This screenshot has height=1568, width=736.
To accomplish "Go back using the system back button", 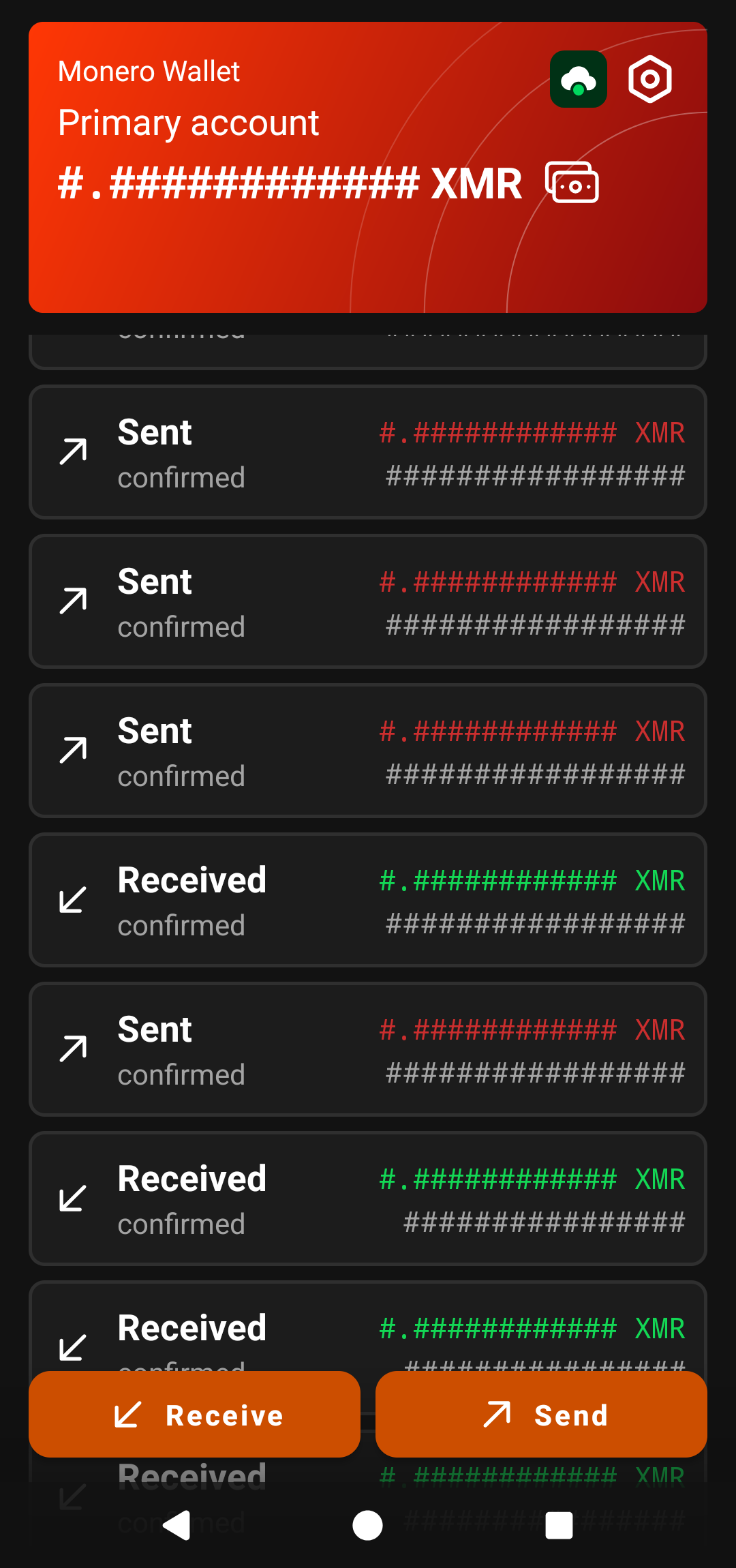I will [x=177, y=1525].
